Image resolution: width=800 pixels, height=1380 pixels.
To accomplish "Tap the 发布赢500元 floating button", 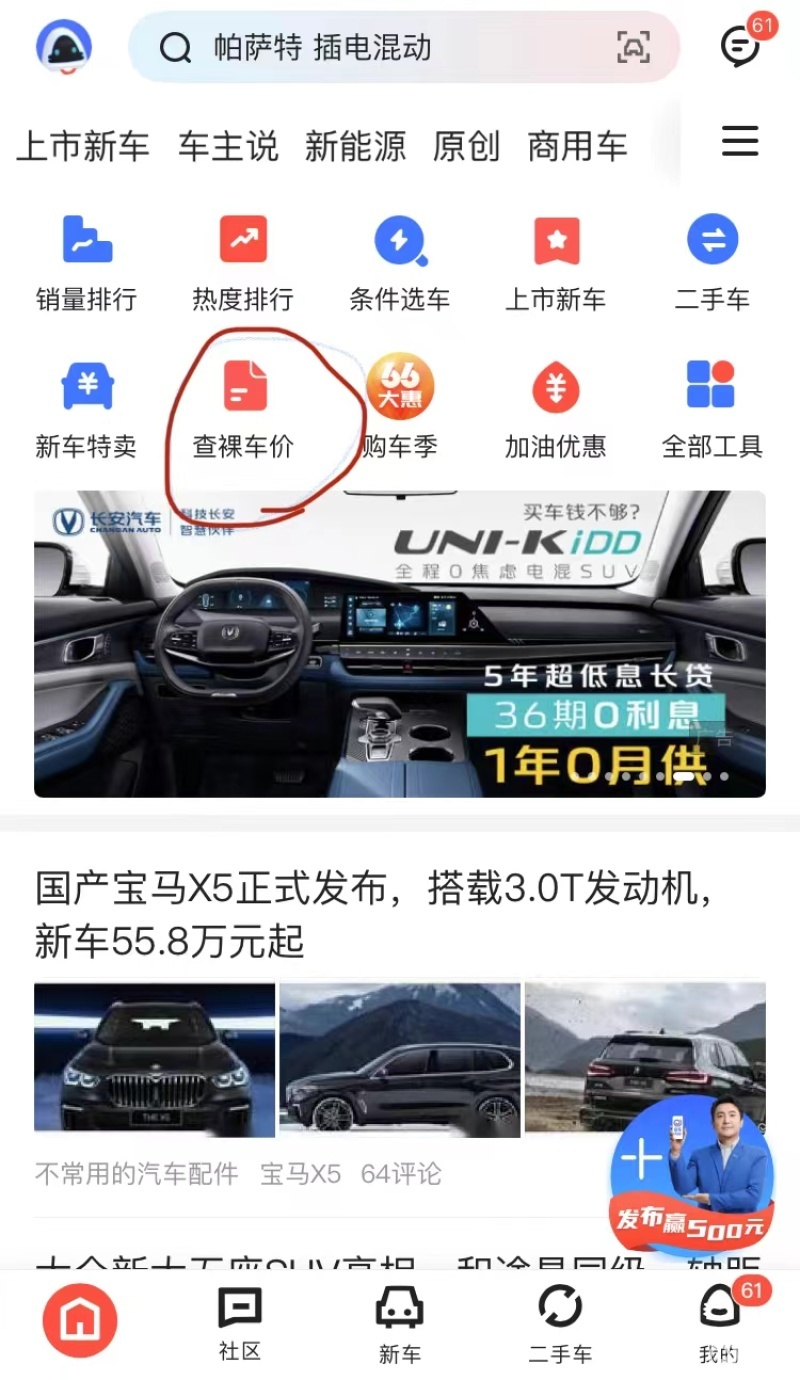I will pyautogui.click(x=692, y=1173).
